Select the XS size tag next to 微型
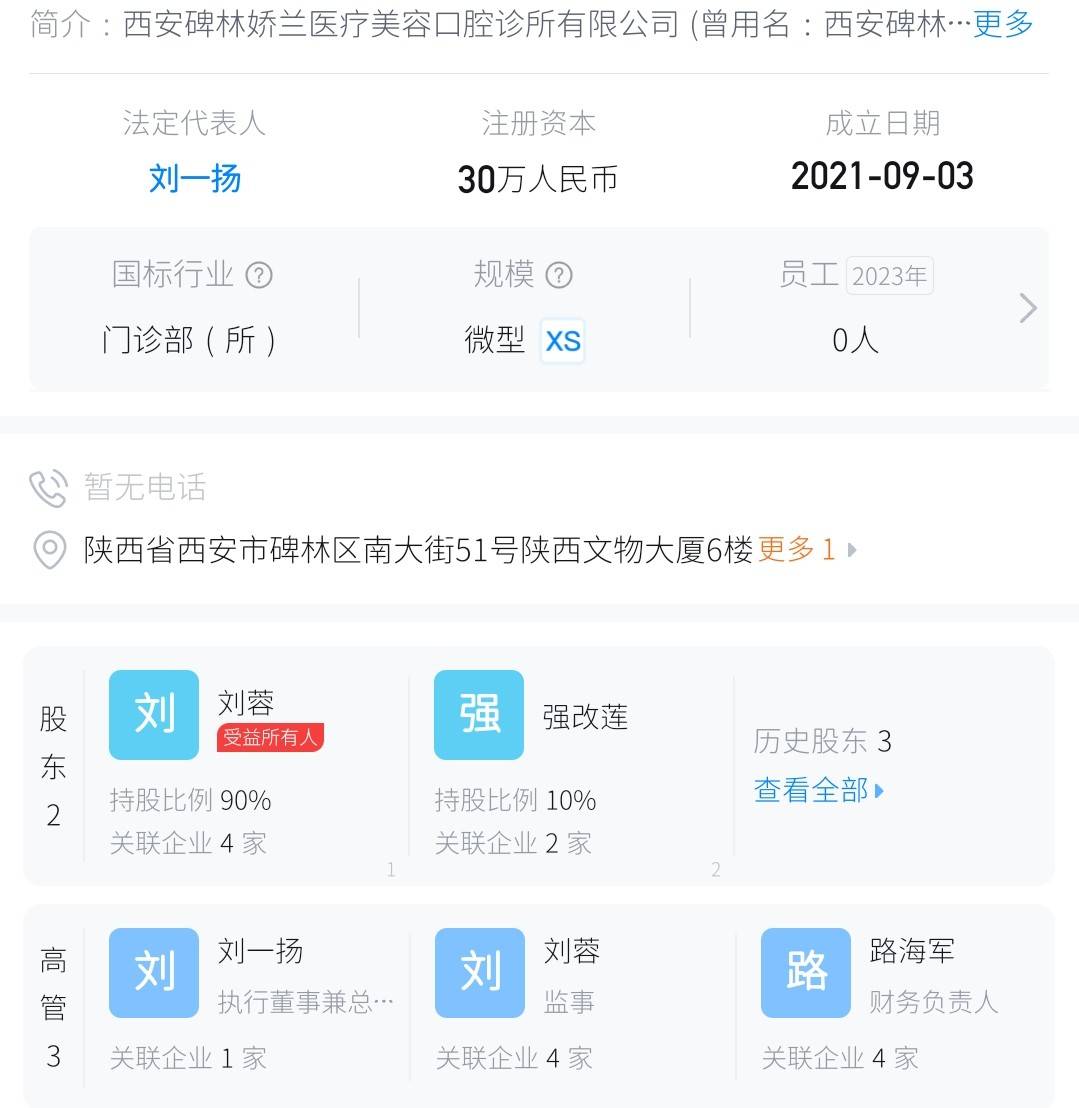Viewport: 1079px width, 1108px height. pos(561,341)
